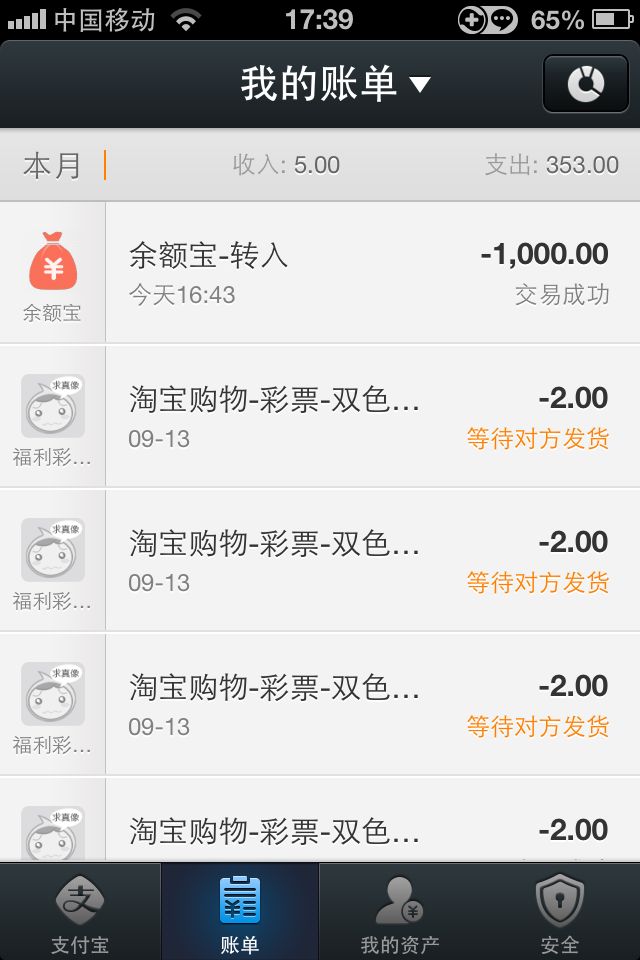Open the pie chart statistics icon

pyautogui.click(x=585, y=84)
